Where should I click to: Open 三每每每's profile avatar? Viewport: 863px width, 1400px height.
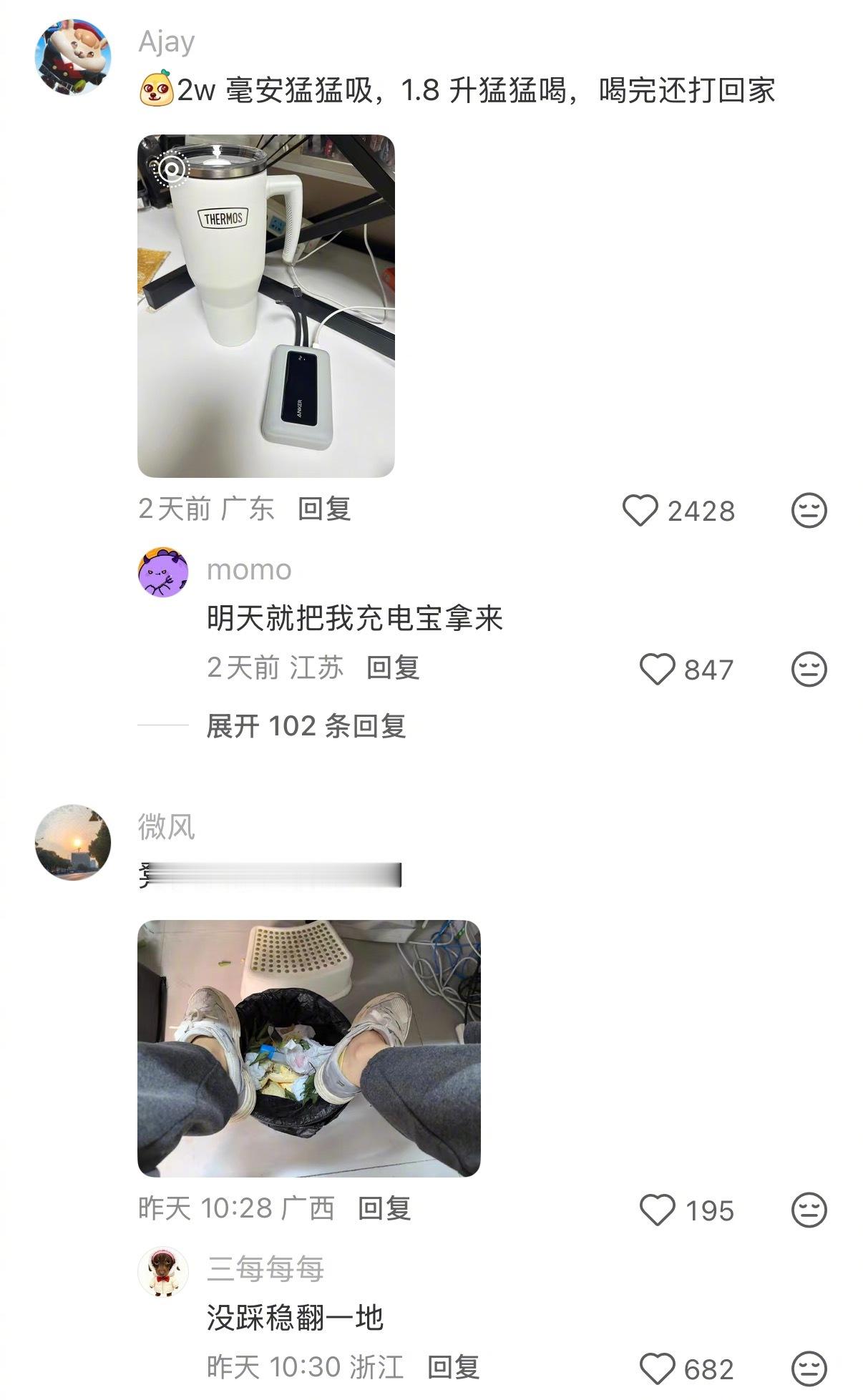[x=163, y=1273]
